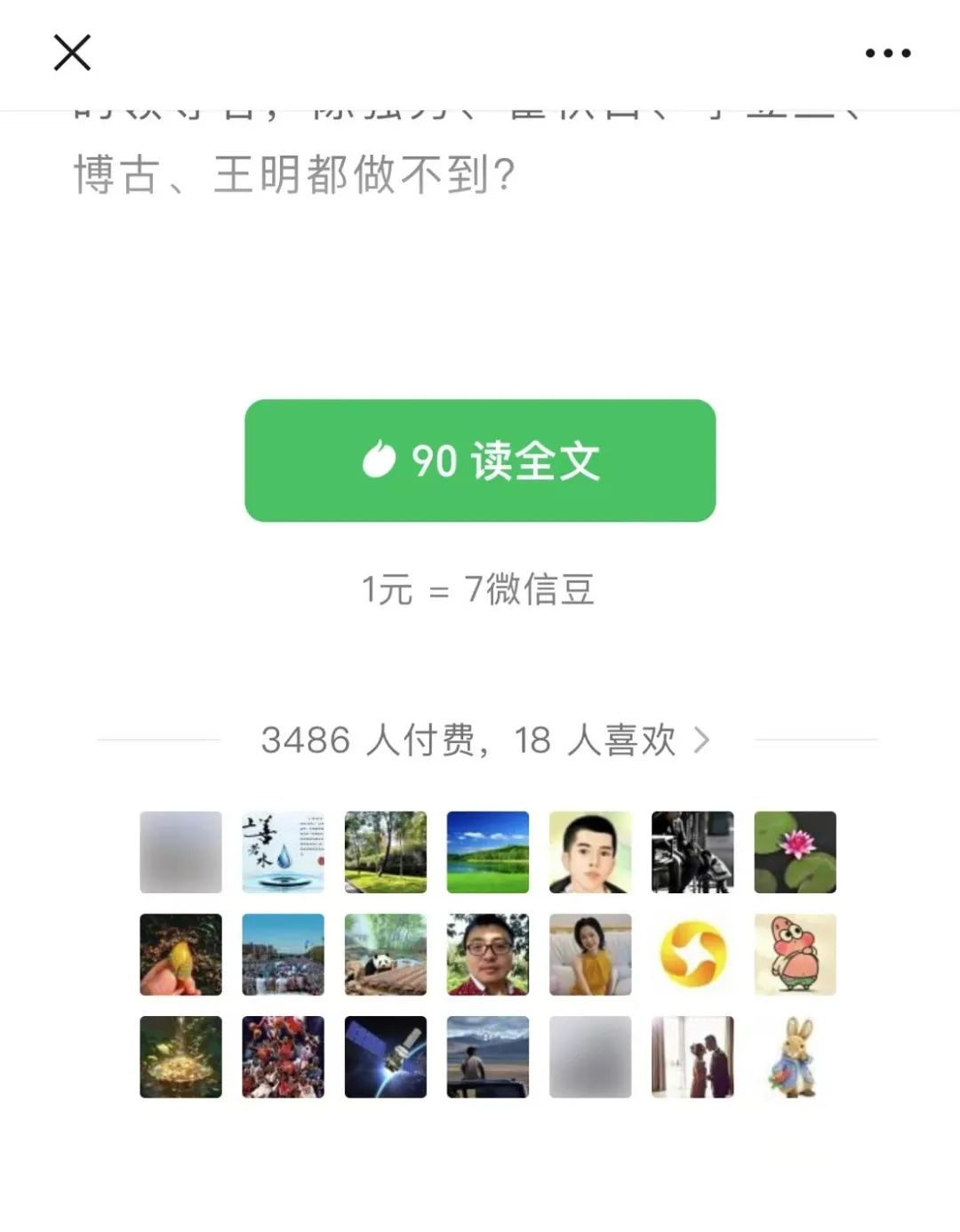Tap the pink lotus flower avatar
This screenshot has height=1232, width=960.
click(x=795, y=852)
